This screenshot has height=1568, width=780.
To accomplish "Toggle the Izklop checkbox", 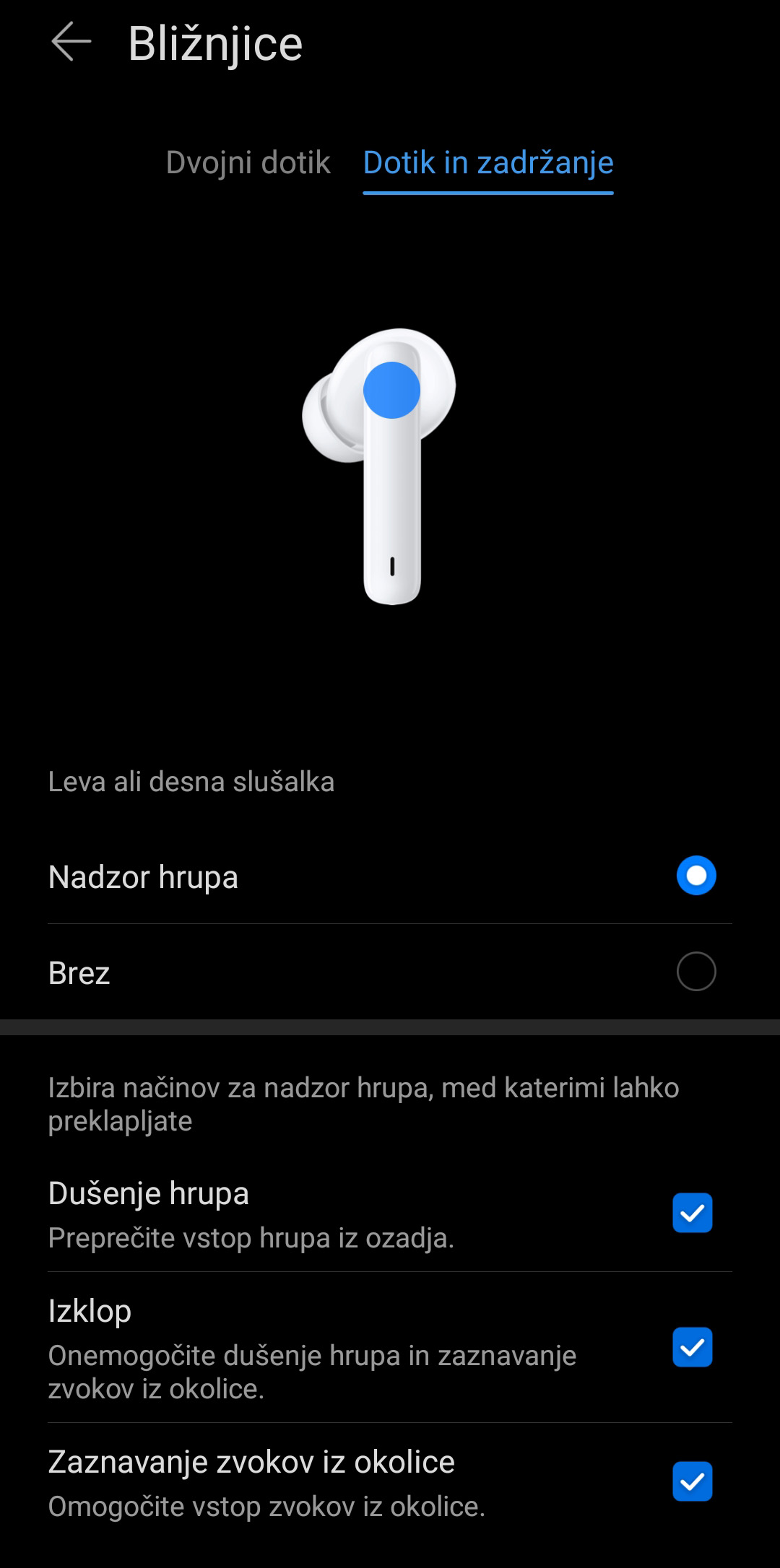I will pos(692,1347).
